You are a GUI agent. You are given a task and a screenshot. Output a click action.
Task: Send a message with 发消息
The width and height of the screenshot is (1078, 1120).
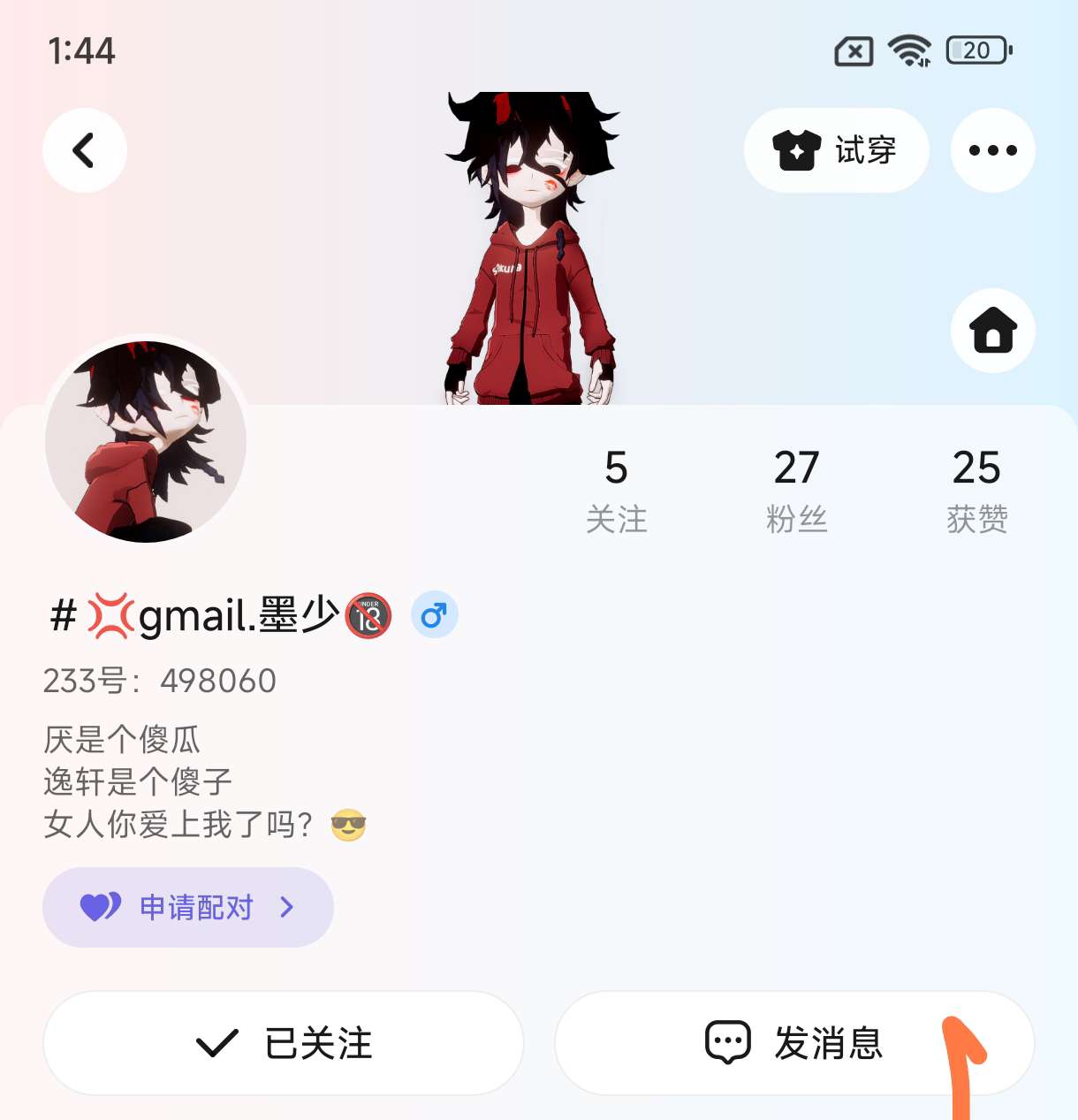(x=793, y=1043)
